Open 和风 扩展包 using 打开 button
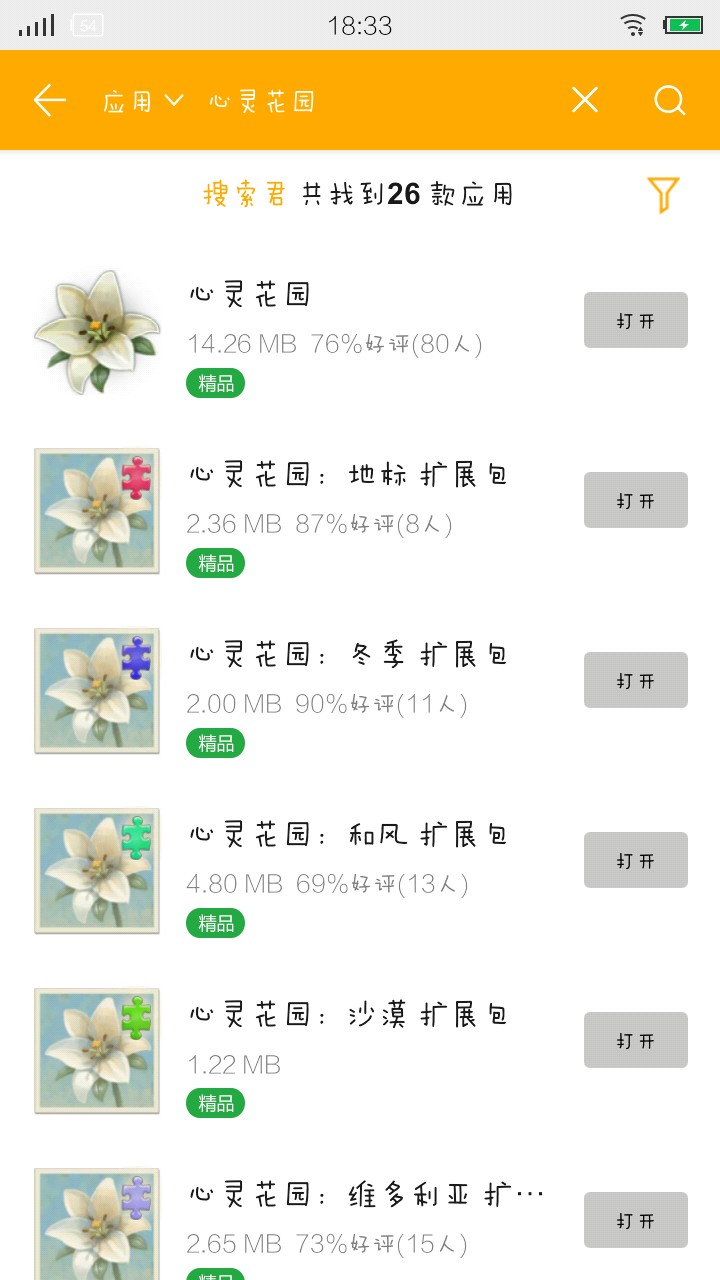The width and height of the screenshot is (720, 1280). (x=635, y=860)
